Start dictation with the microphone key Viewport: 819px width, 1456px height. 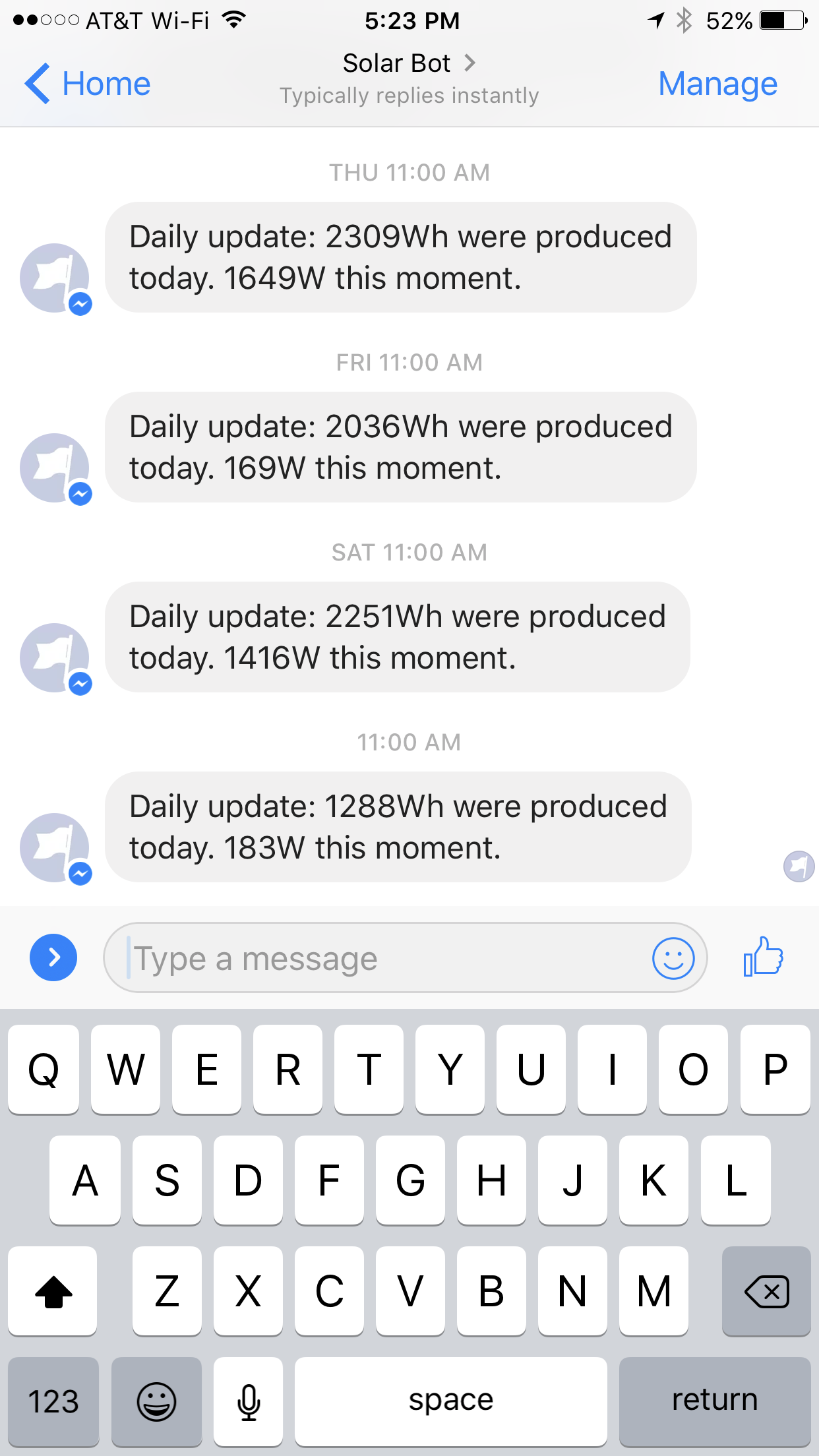249,1401
